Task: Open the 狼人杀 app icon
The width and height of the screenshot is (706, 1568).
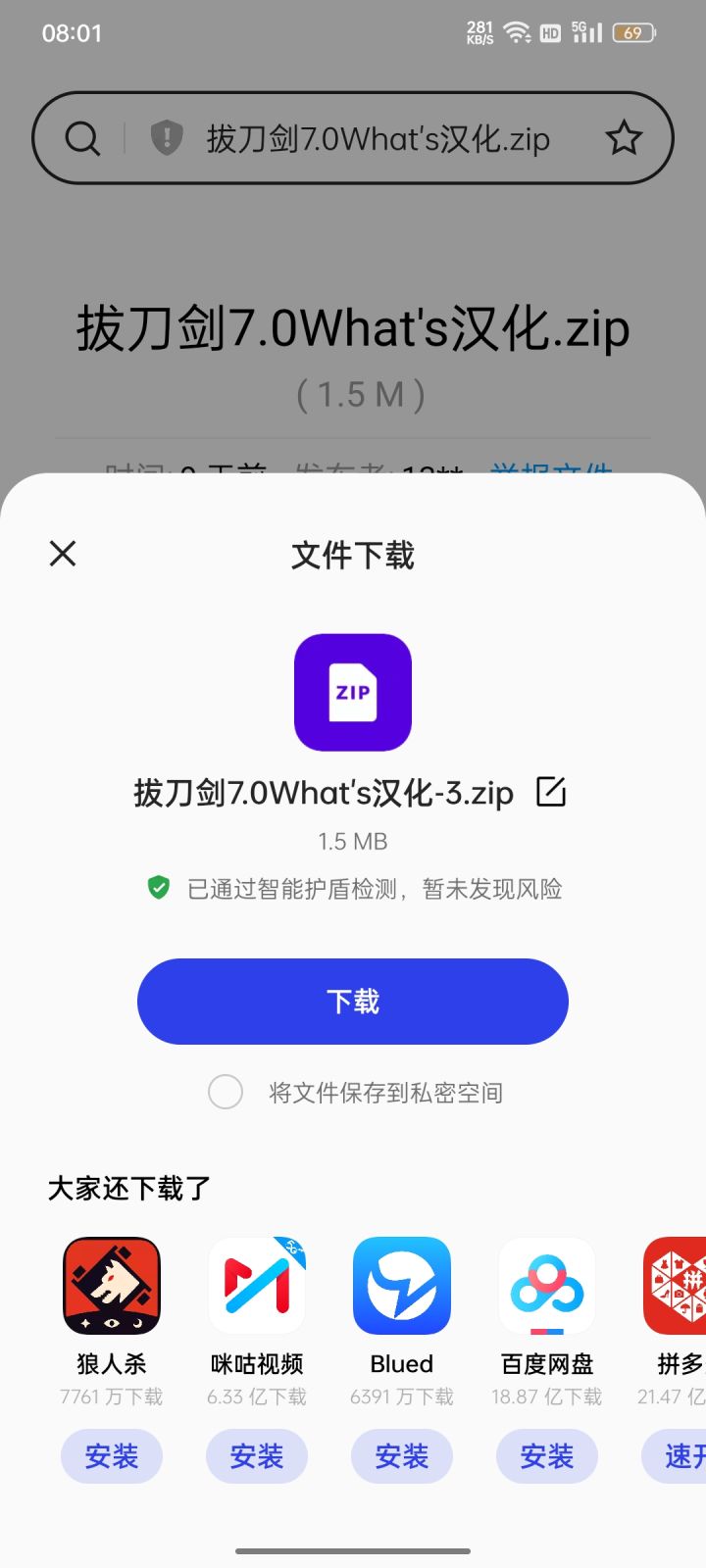Action: click(x=111, y=1285)
